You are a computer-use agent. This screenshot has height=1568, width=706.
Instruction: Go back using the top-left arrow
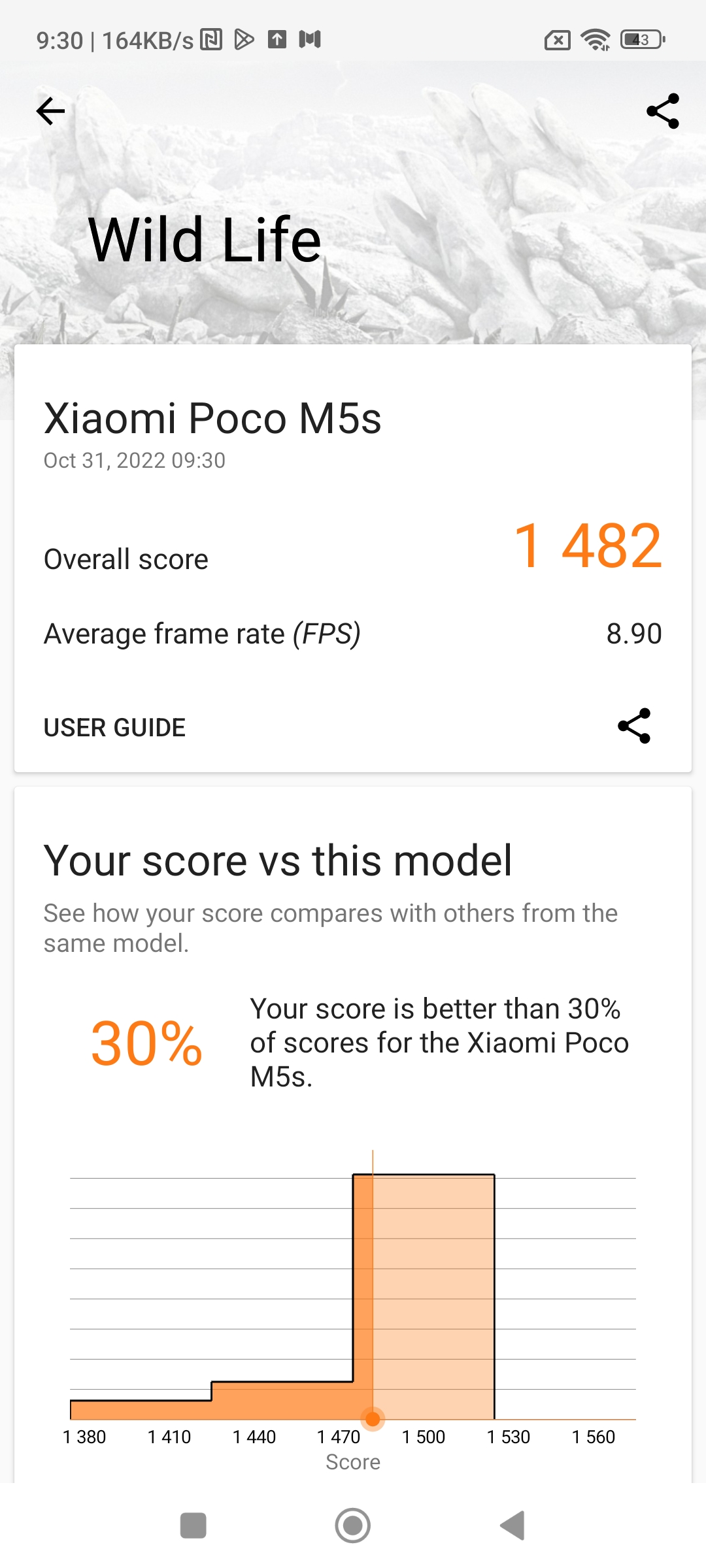coord(50,111)
